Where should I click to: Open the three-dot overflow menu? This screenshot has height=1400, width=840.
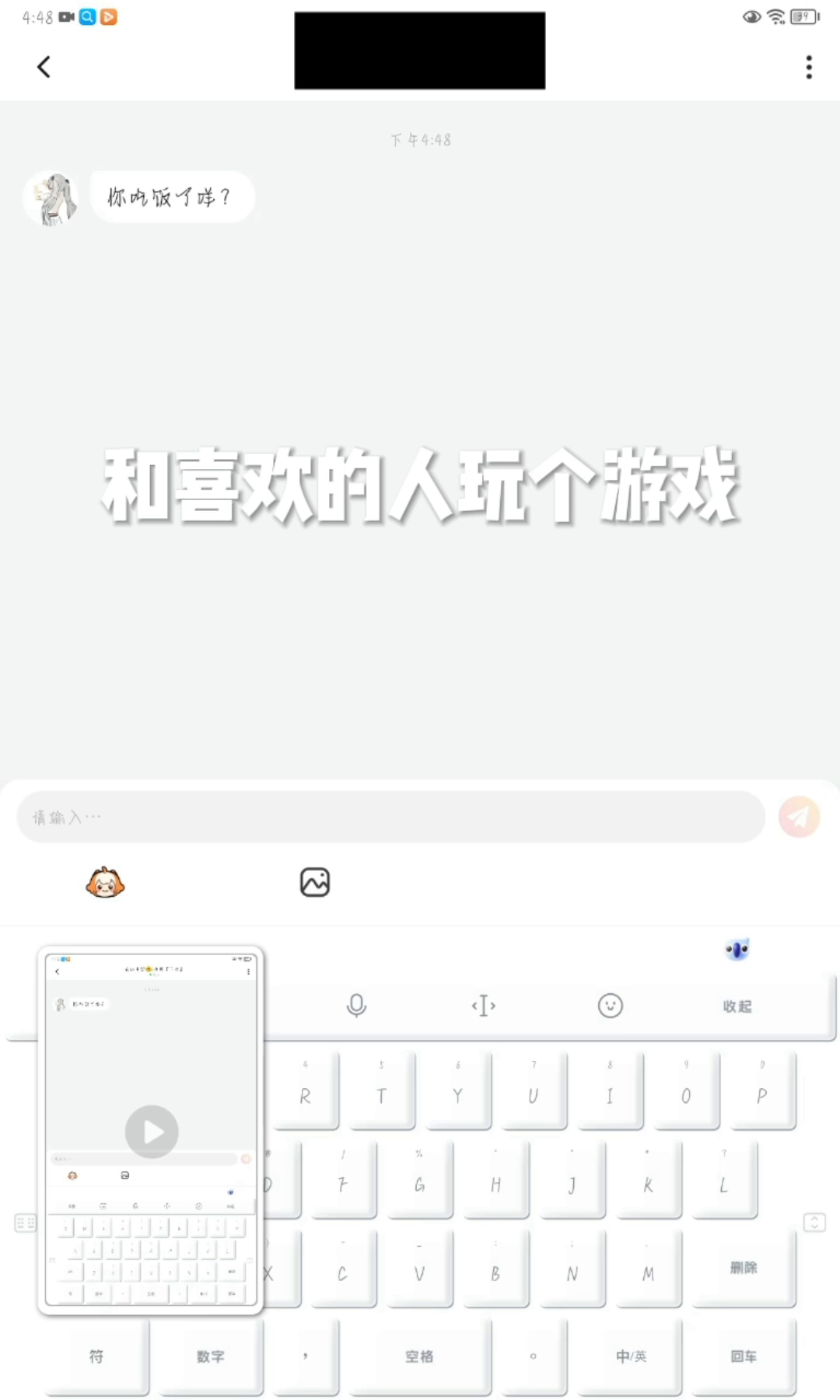809,67
